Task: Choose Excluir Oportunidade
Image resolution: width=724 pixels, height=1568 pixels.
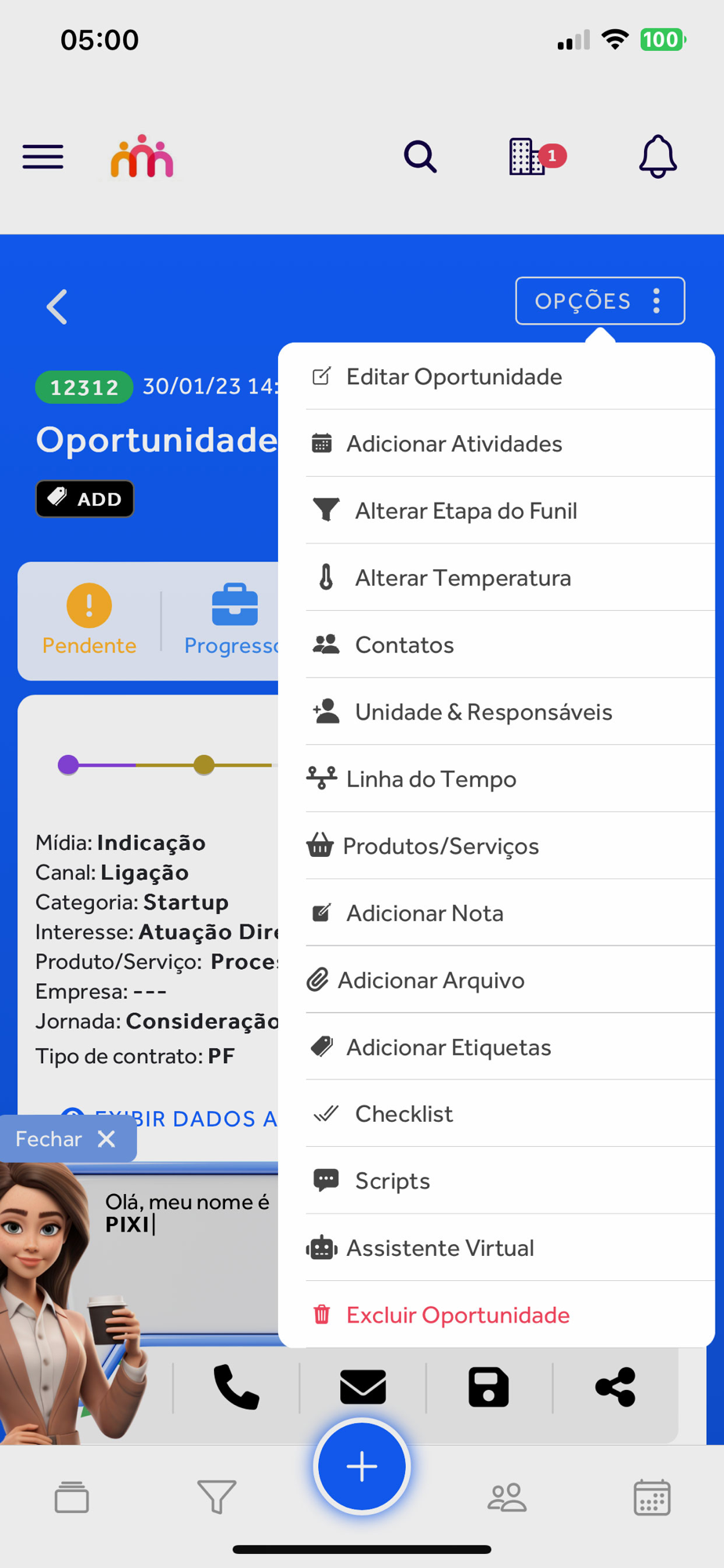Action: [x=458, y=1315]
